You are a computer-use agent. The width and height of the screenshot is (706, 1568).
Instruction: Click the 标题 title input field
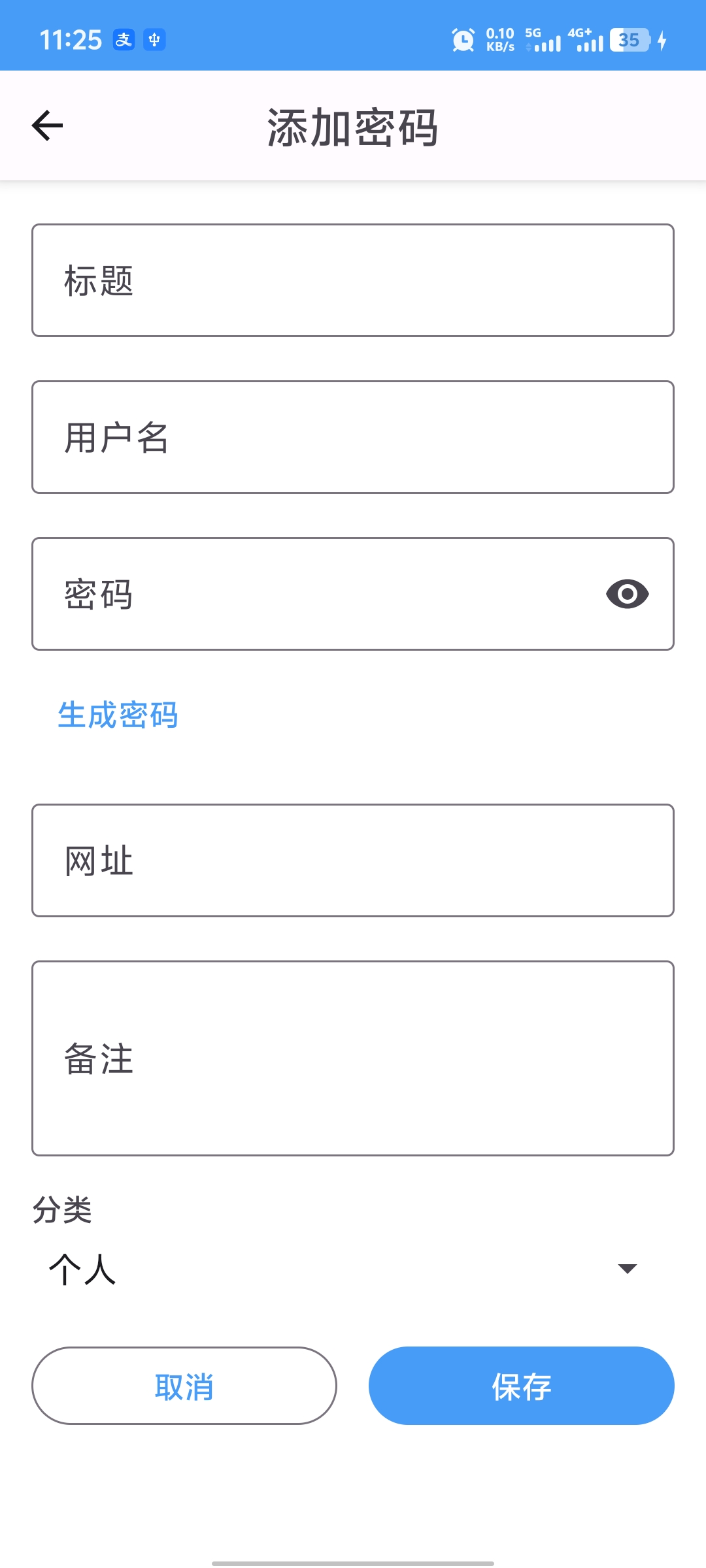(353, 281)
